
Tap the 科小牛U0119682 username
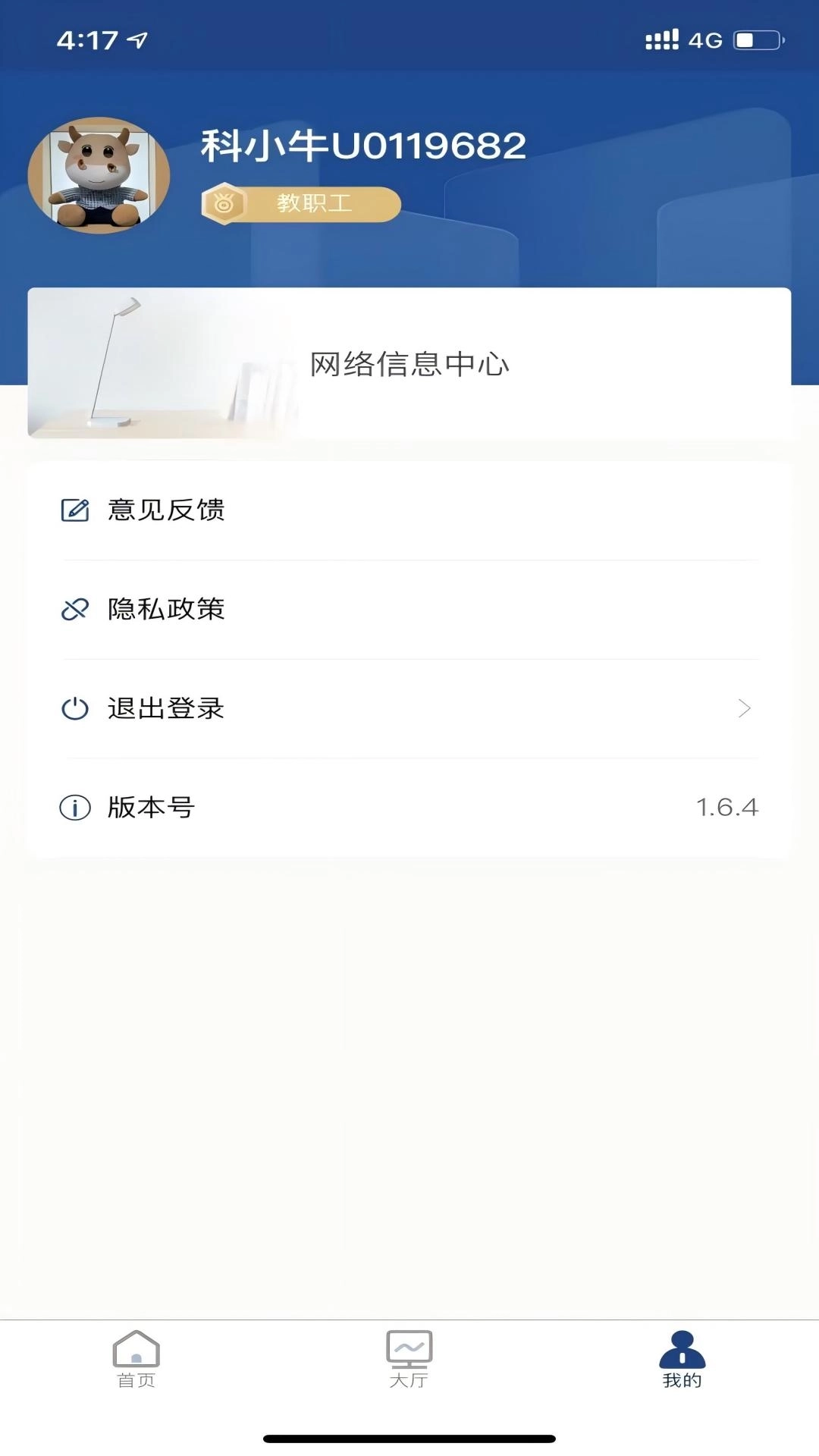pos(362,144)
